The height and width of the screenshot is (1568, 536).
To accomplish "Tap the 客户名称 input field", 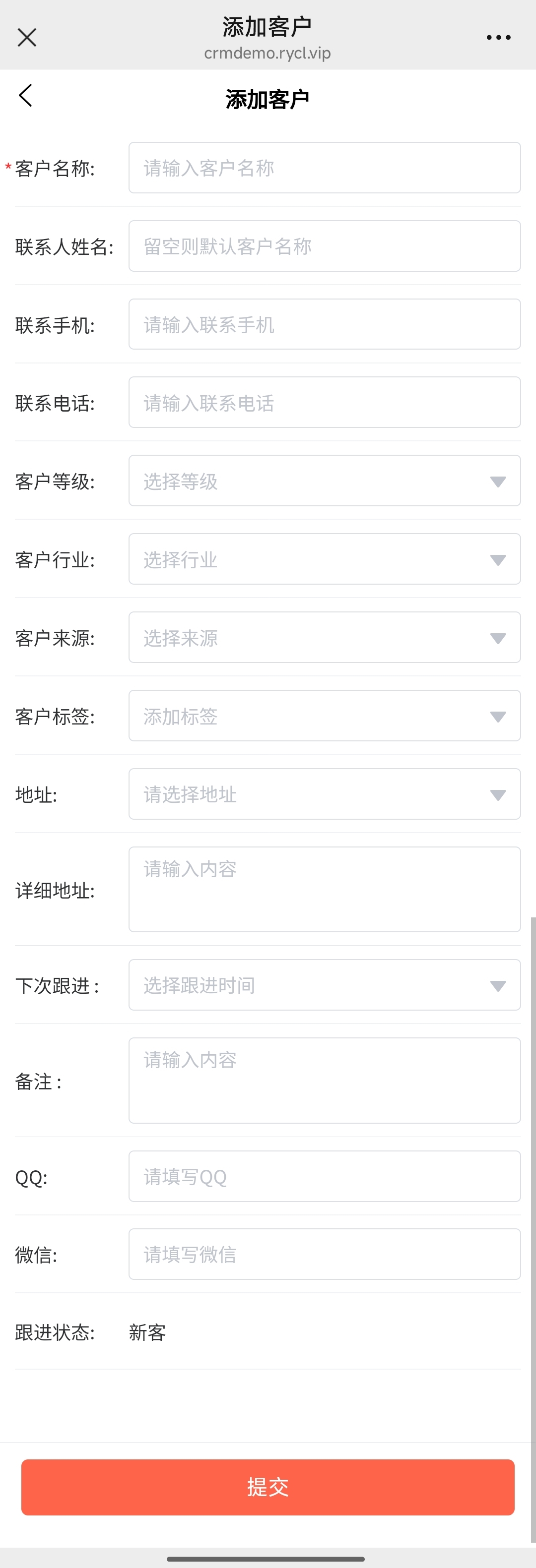I will pyautogui.click(x=324, y=168).
